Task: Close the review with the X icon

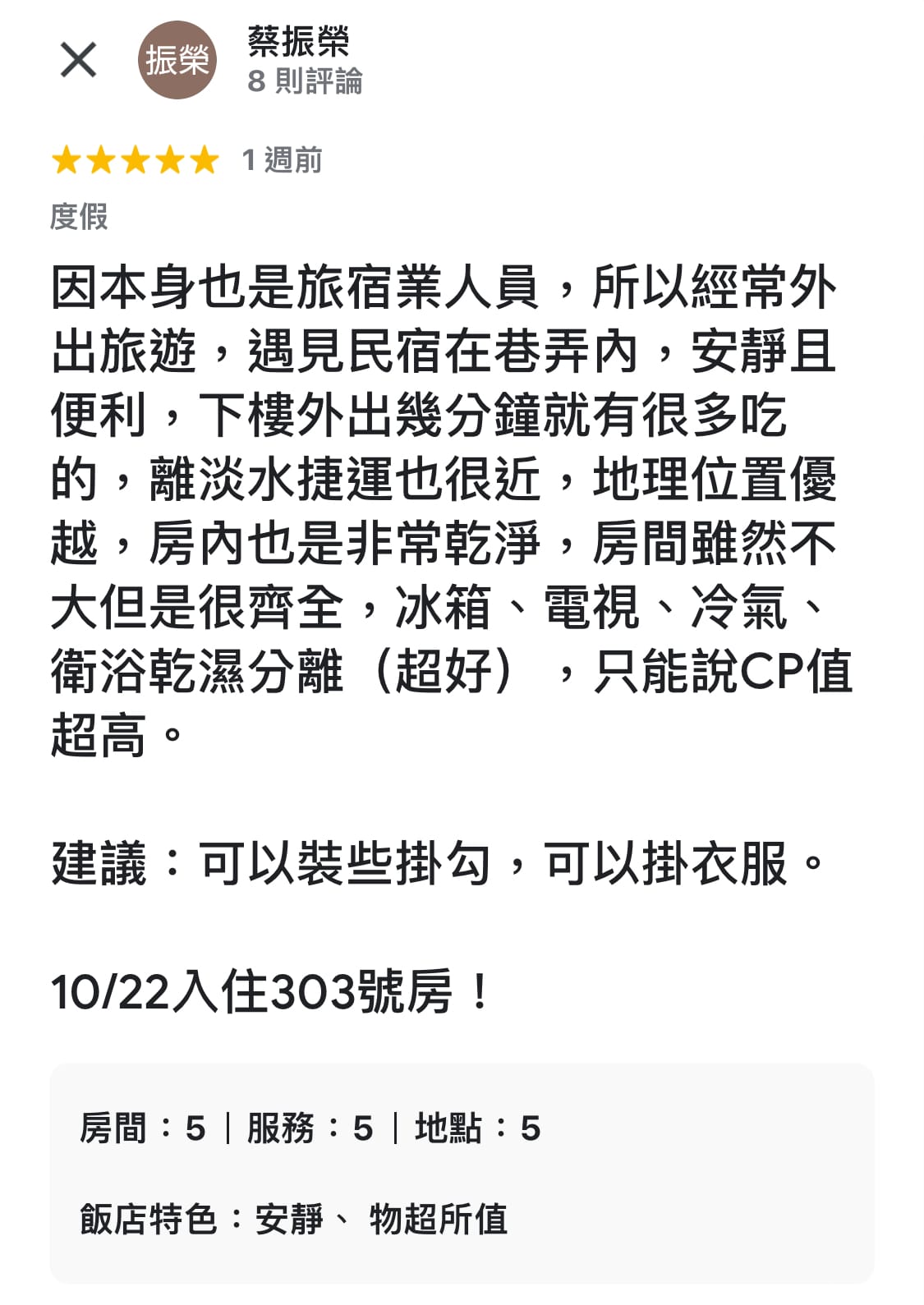Action: point(78,60)
